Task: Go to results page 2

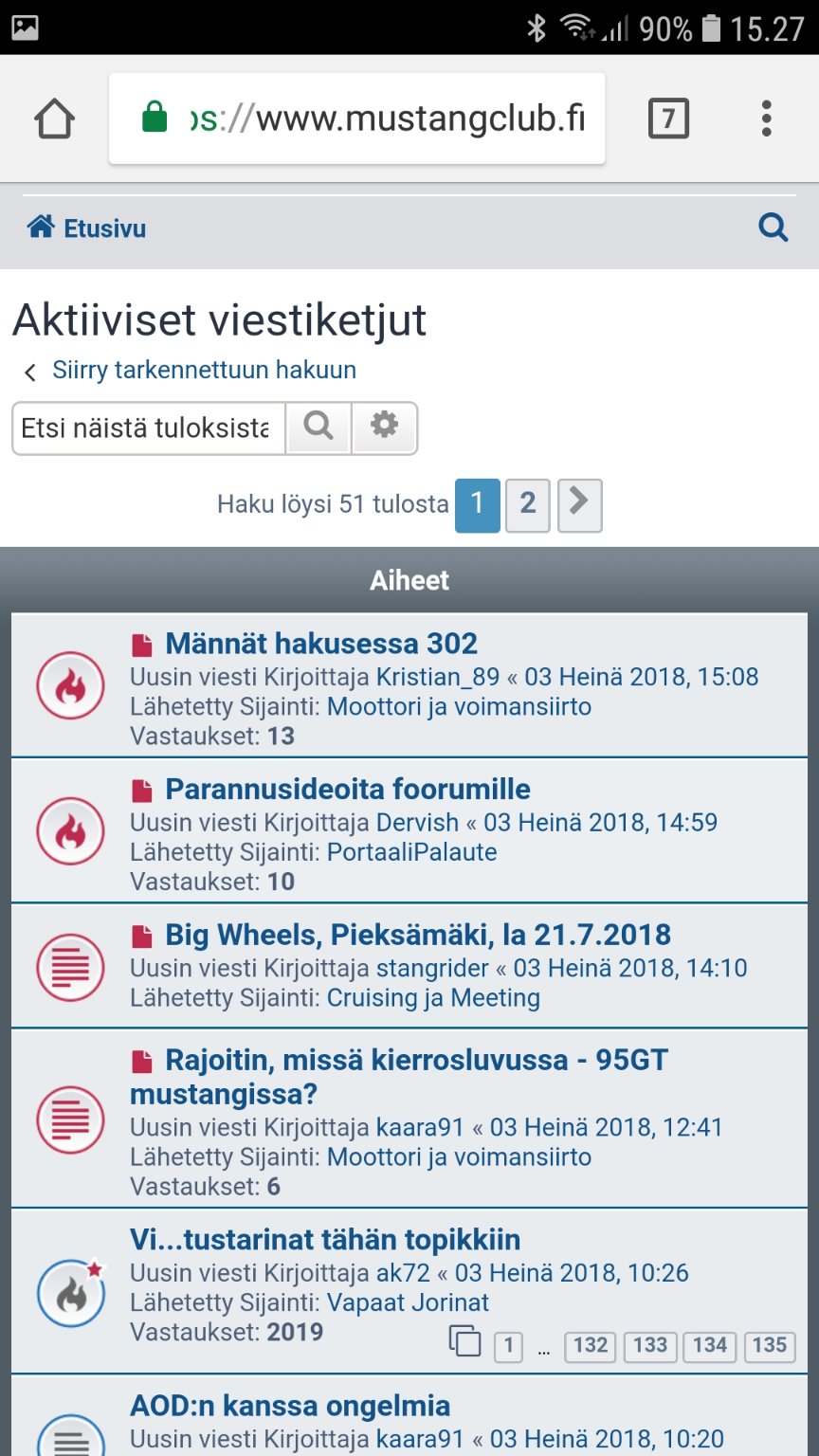Action: coord(527,504)
